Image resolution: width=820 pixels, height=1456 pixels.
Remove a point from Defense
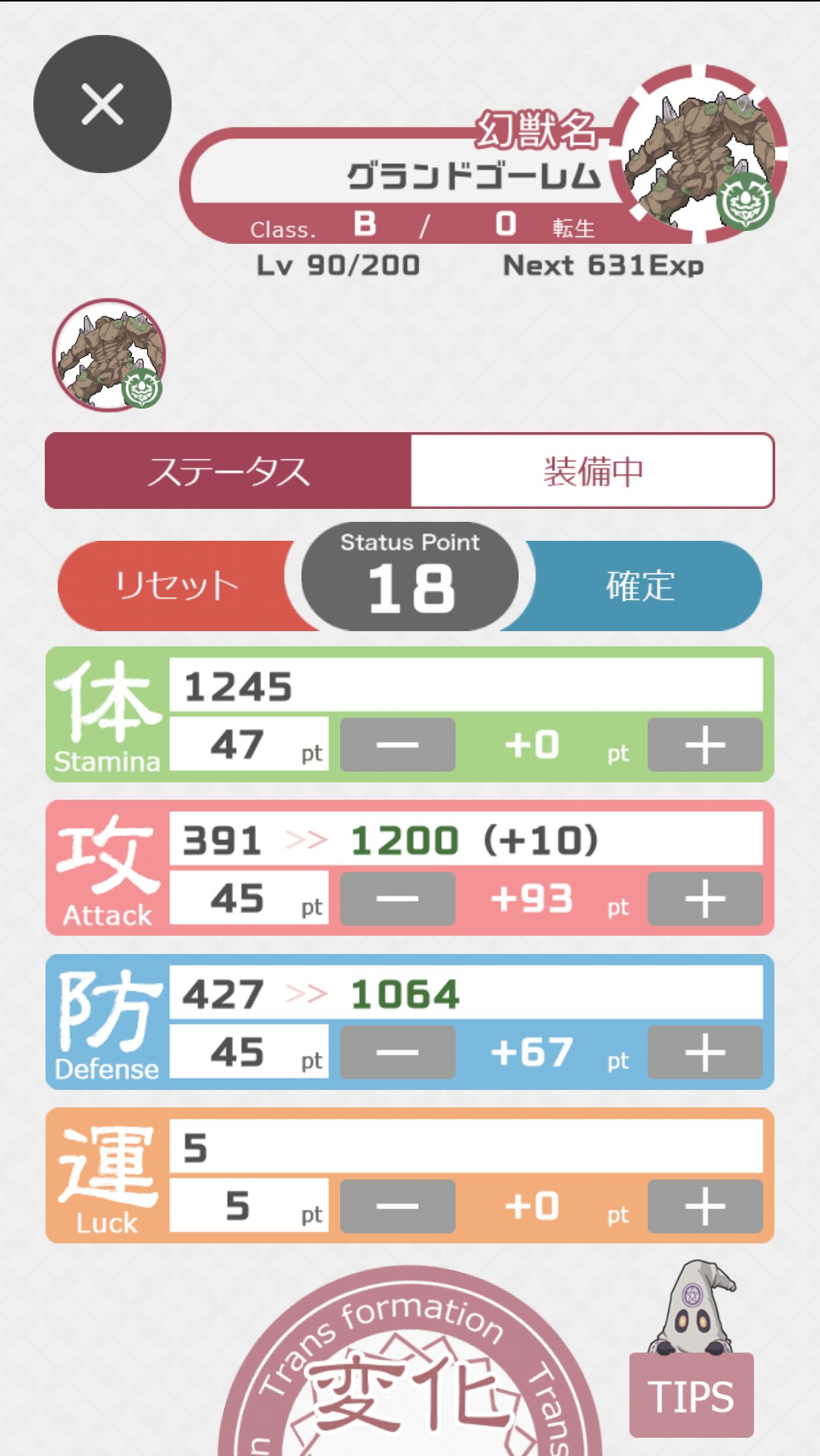point(397,1053)
